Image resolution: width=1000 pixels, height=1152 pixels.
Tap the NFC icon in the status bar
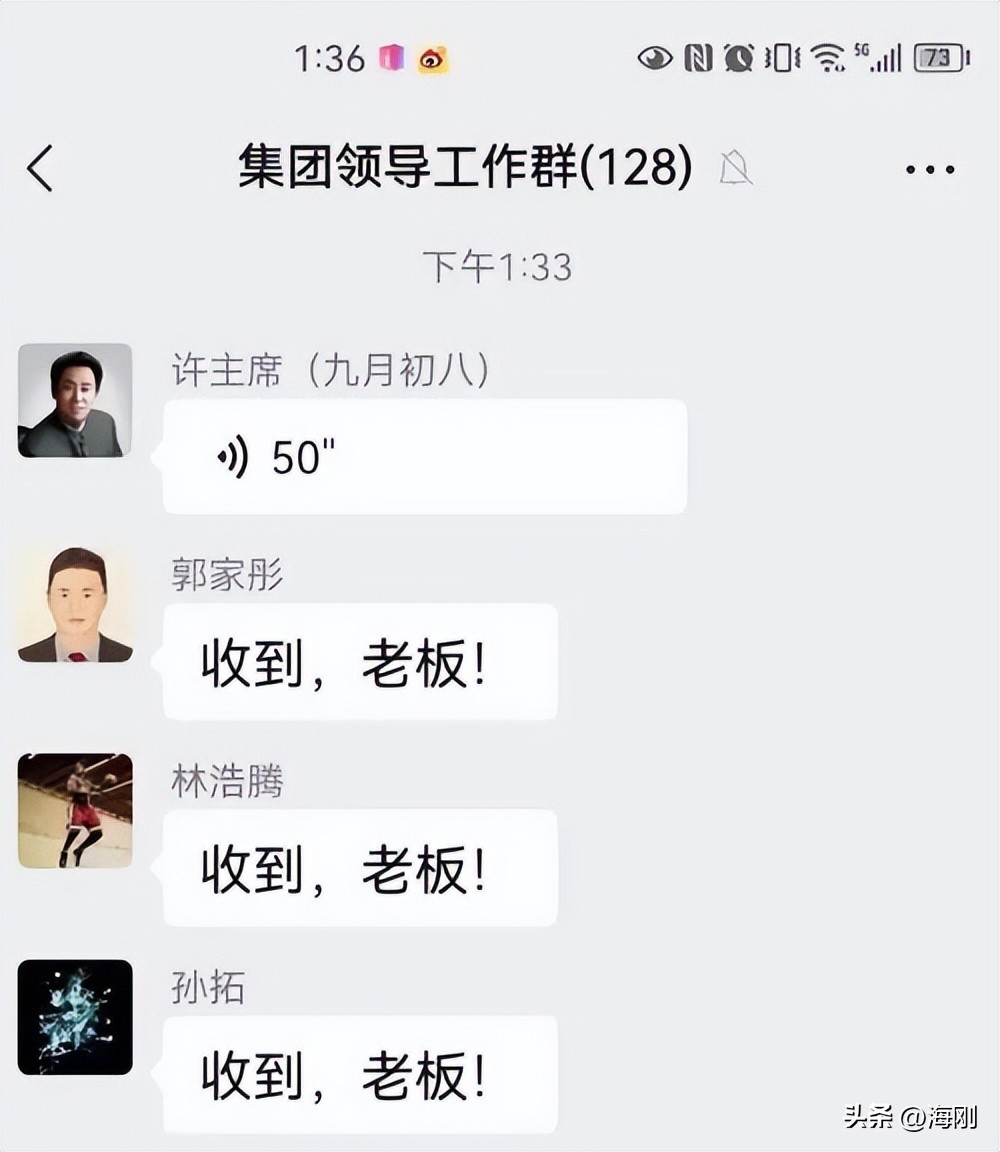[696, 60]
